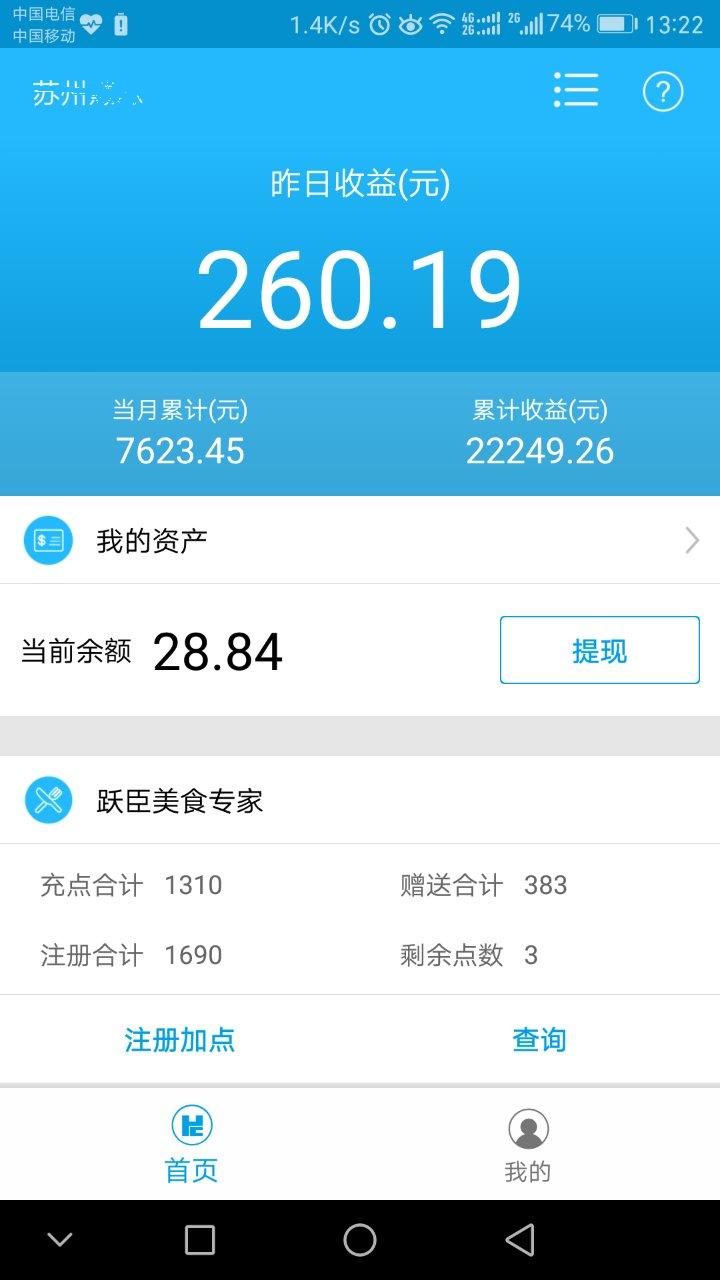720x1280 pixels.
Task: Go back using the system back button
Action: coord(519,1240)
